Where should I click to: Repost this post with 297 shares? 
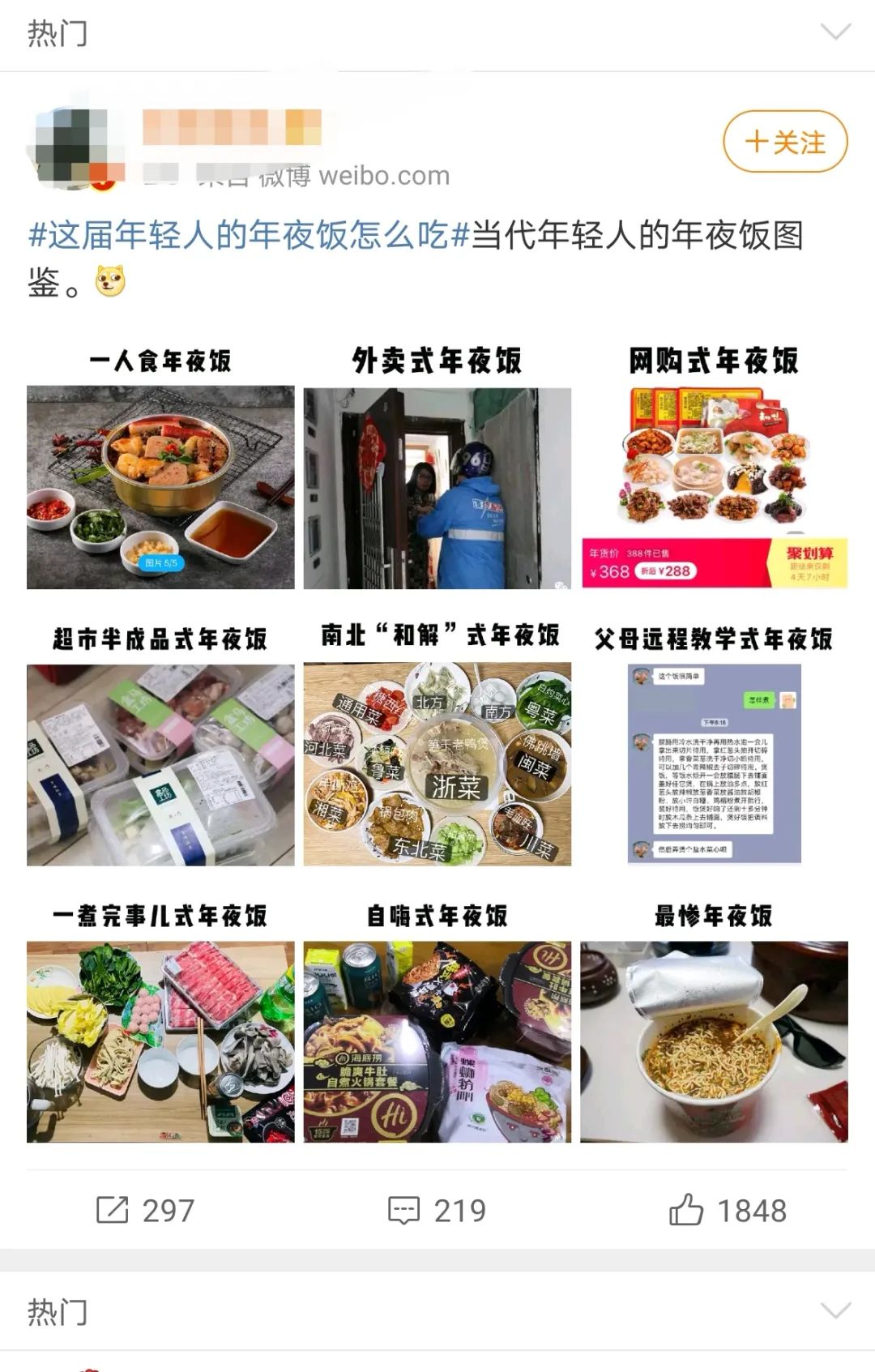click(x=145, y=1210)
